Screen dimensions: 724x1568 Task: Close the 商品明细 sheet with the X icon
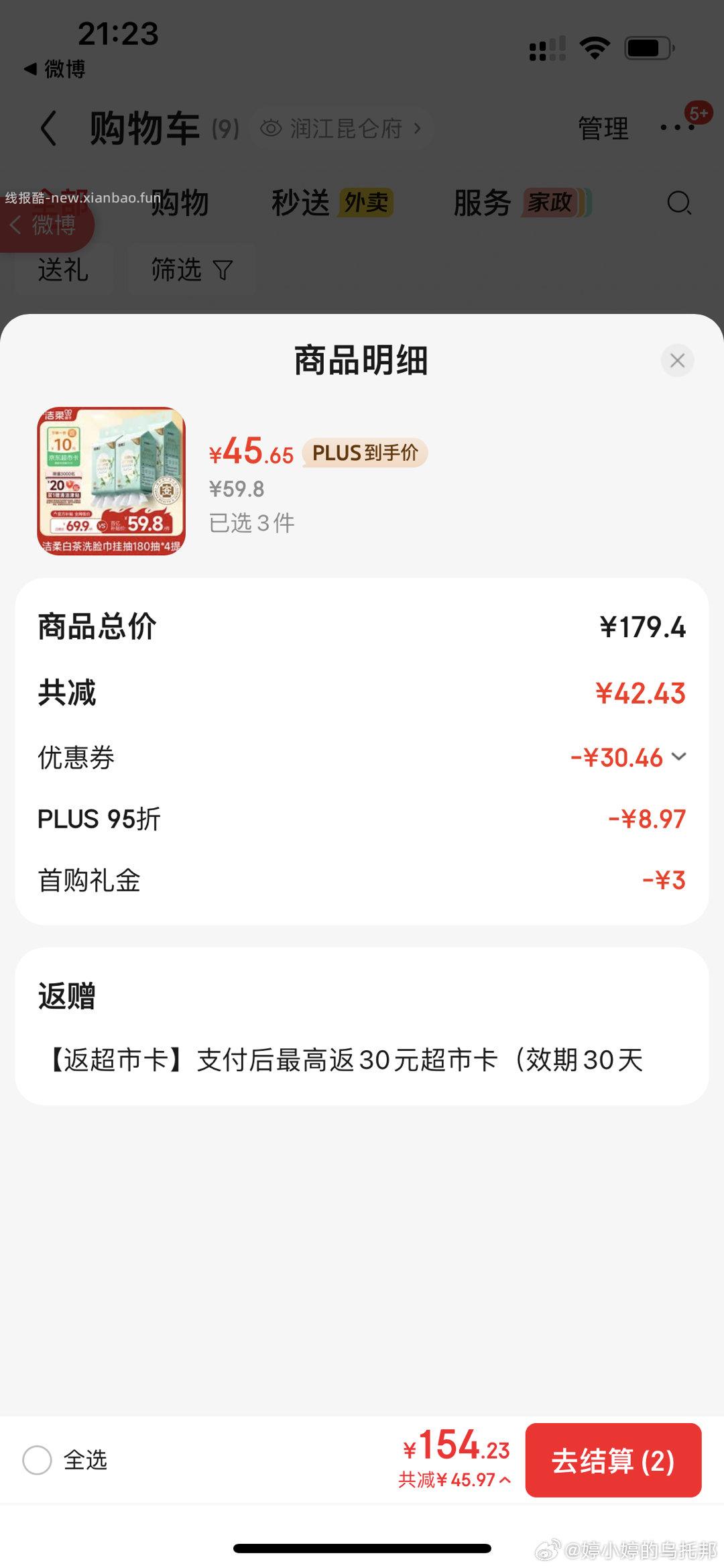pos(676,360)
